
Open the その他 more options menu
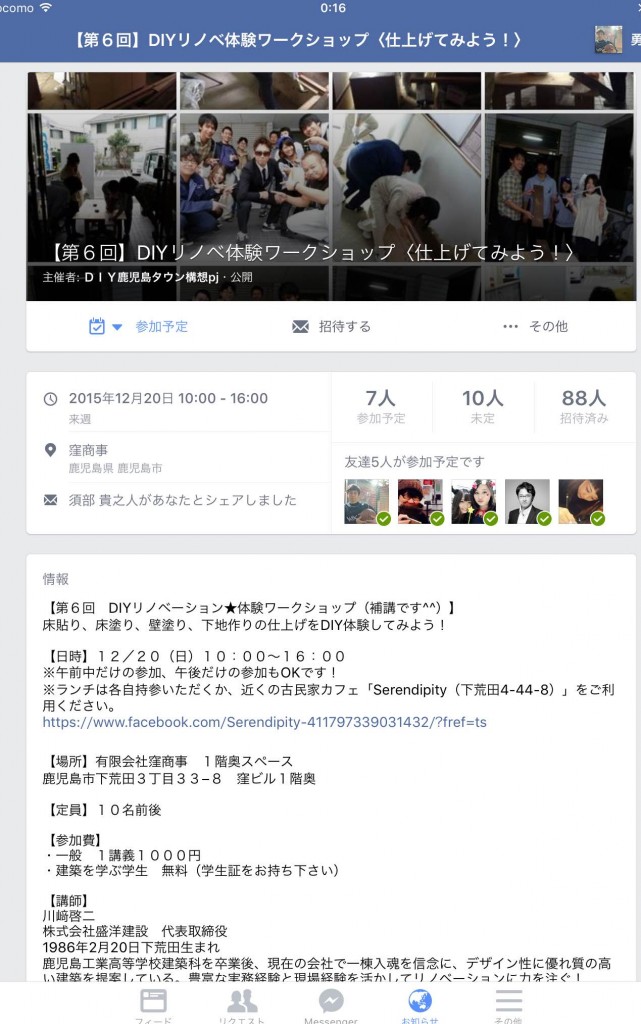[535, 327]
